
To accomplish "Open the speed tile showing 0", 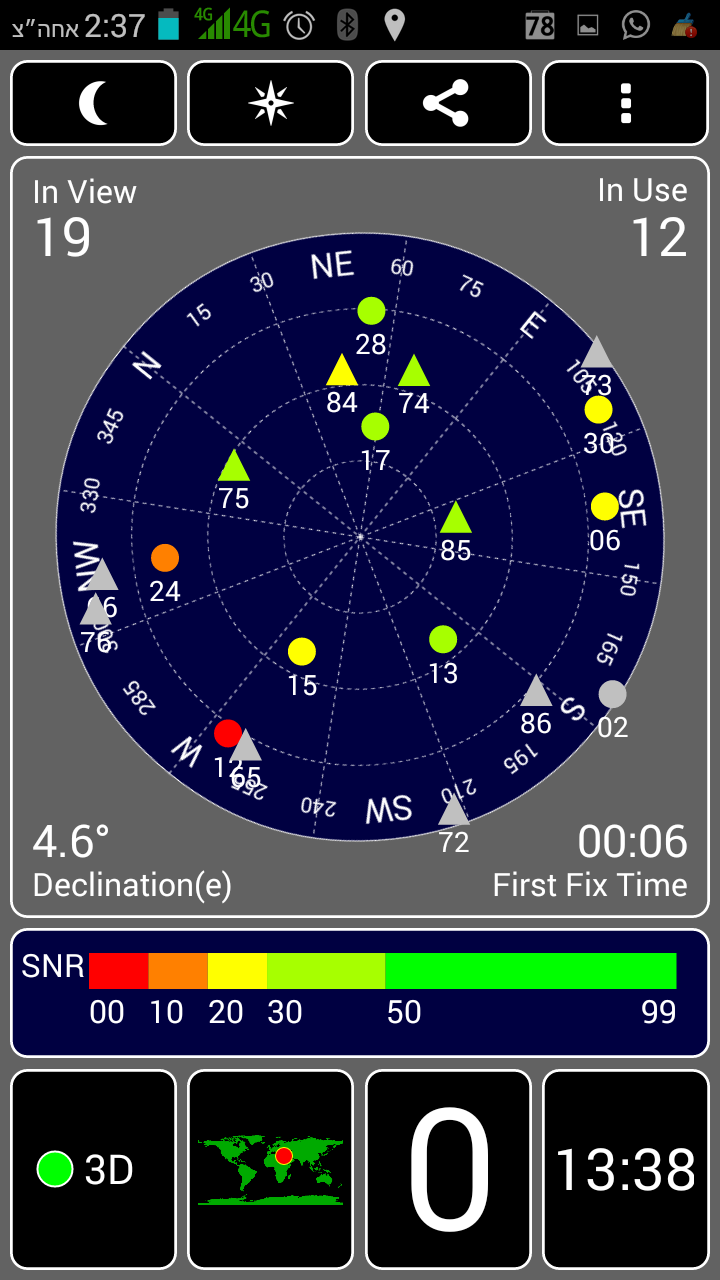I will [x=448, y=1168].
